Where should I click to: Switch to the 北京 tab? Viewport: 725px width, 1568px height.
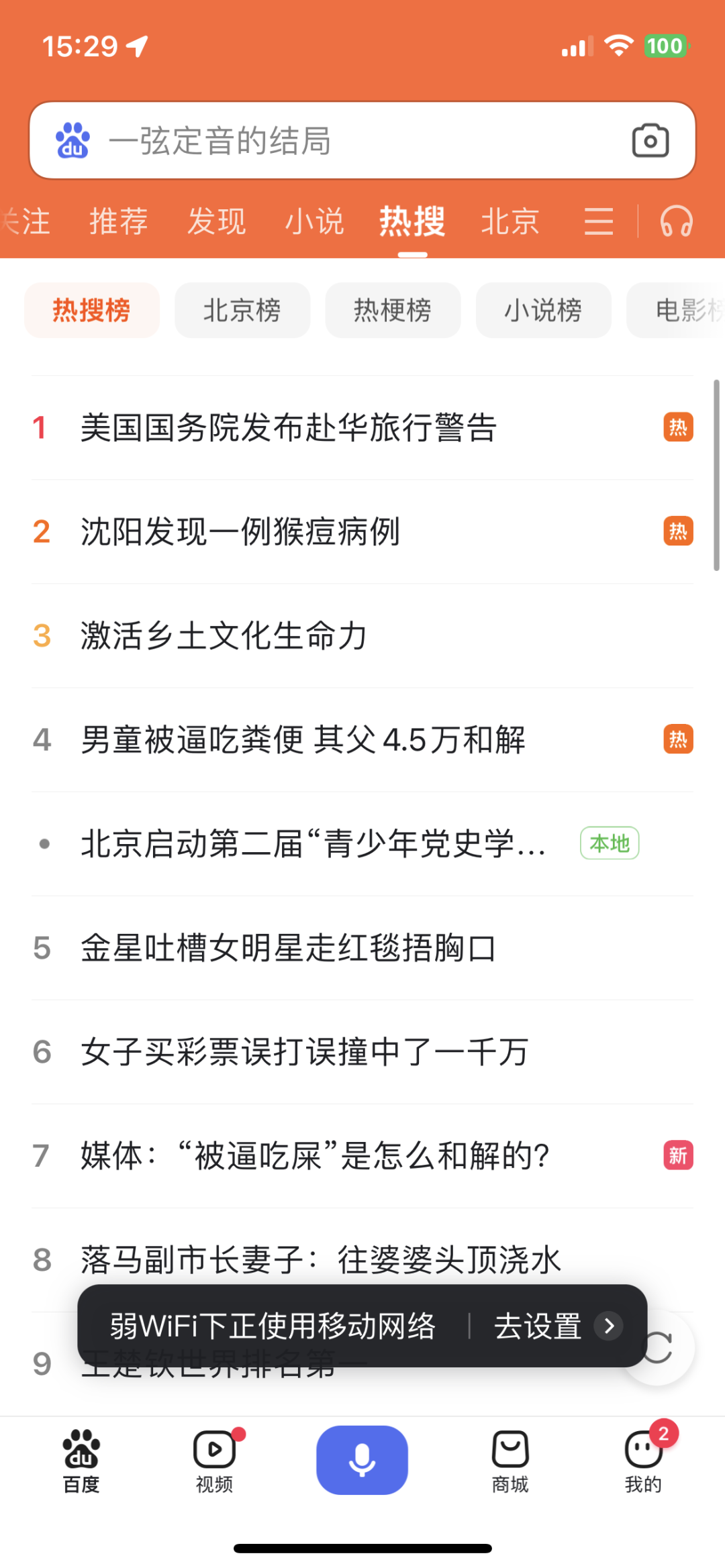[510, 221]
